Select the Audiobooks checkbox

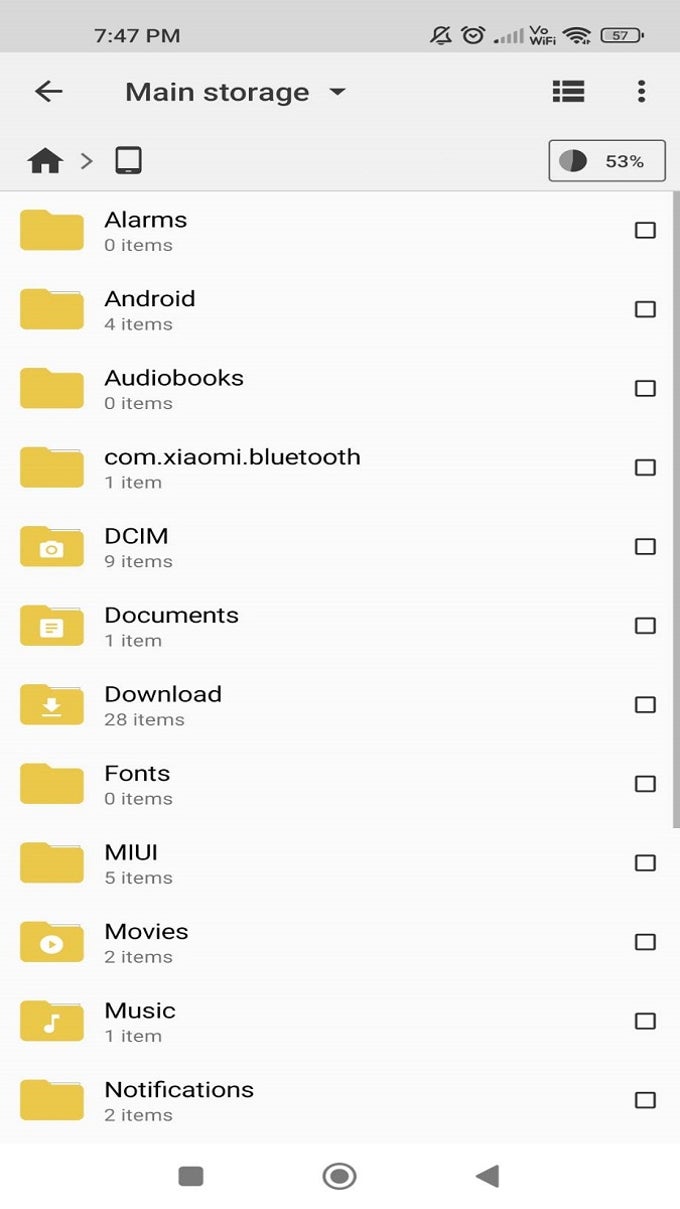(x=645, y=388)
